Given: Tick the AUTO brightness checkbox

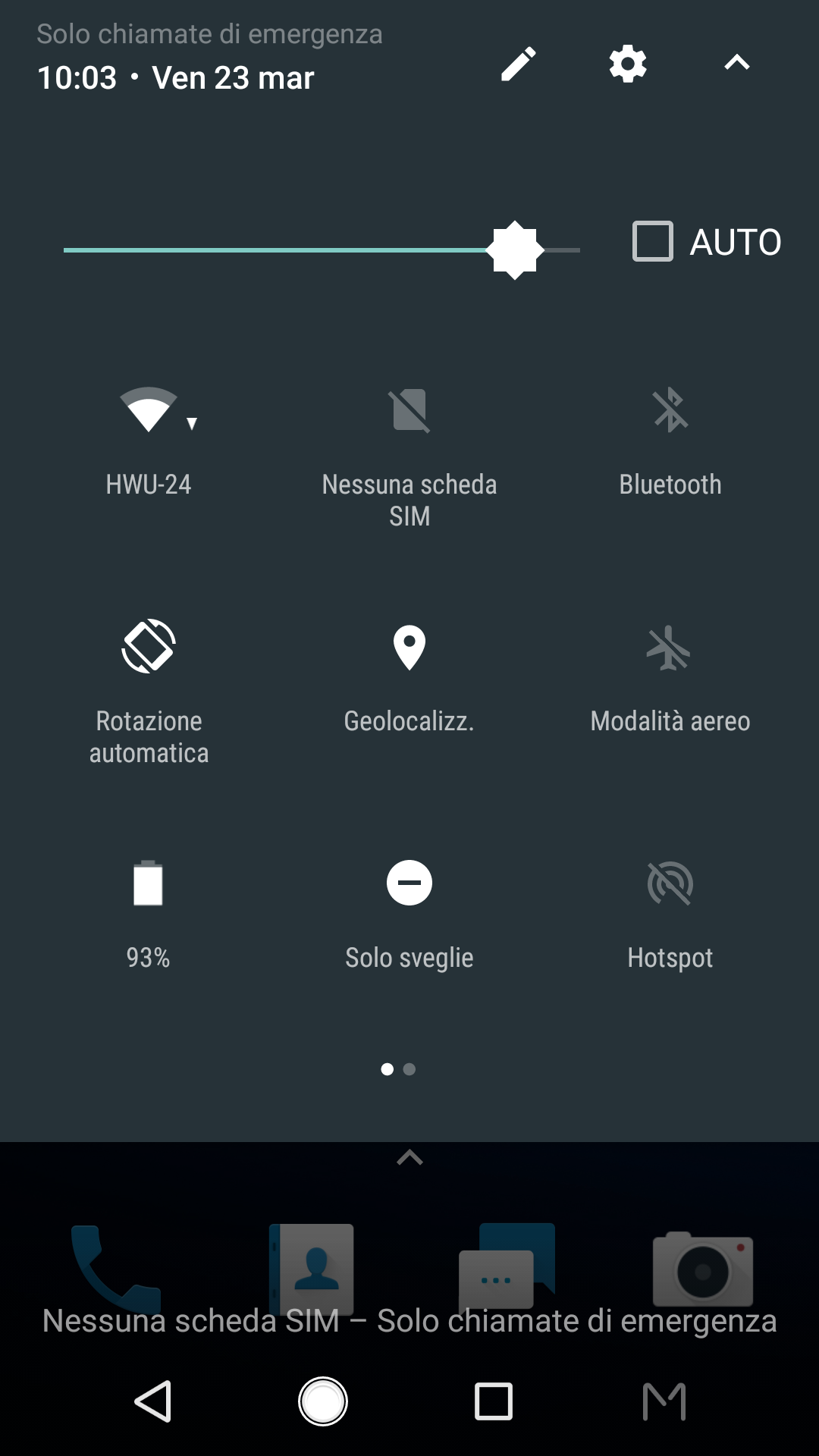Looking at the screenshot, I should 652,241.
